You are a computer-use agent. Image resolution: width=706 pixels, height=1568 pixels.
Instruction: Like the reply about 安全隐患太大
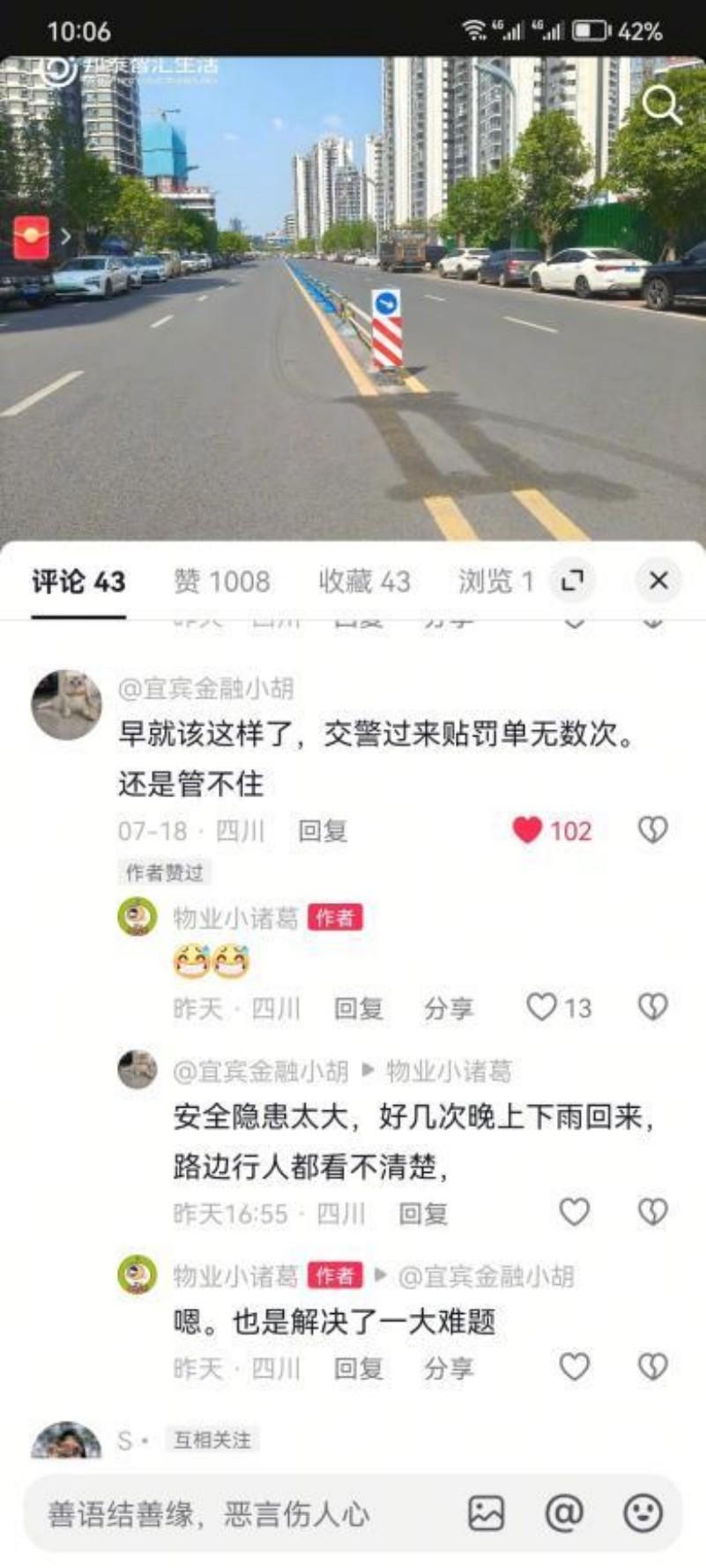pyautogui.click(x=574, y=1213)
